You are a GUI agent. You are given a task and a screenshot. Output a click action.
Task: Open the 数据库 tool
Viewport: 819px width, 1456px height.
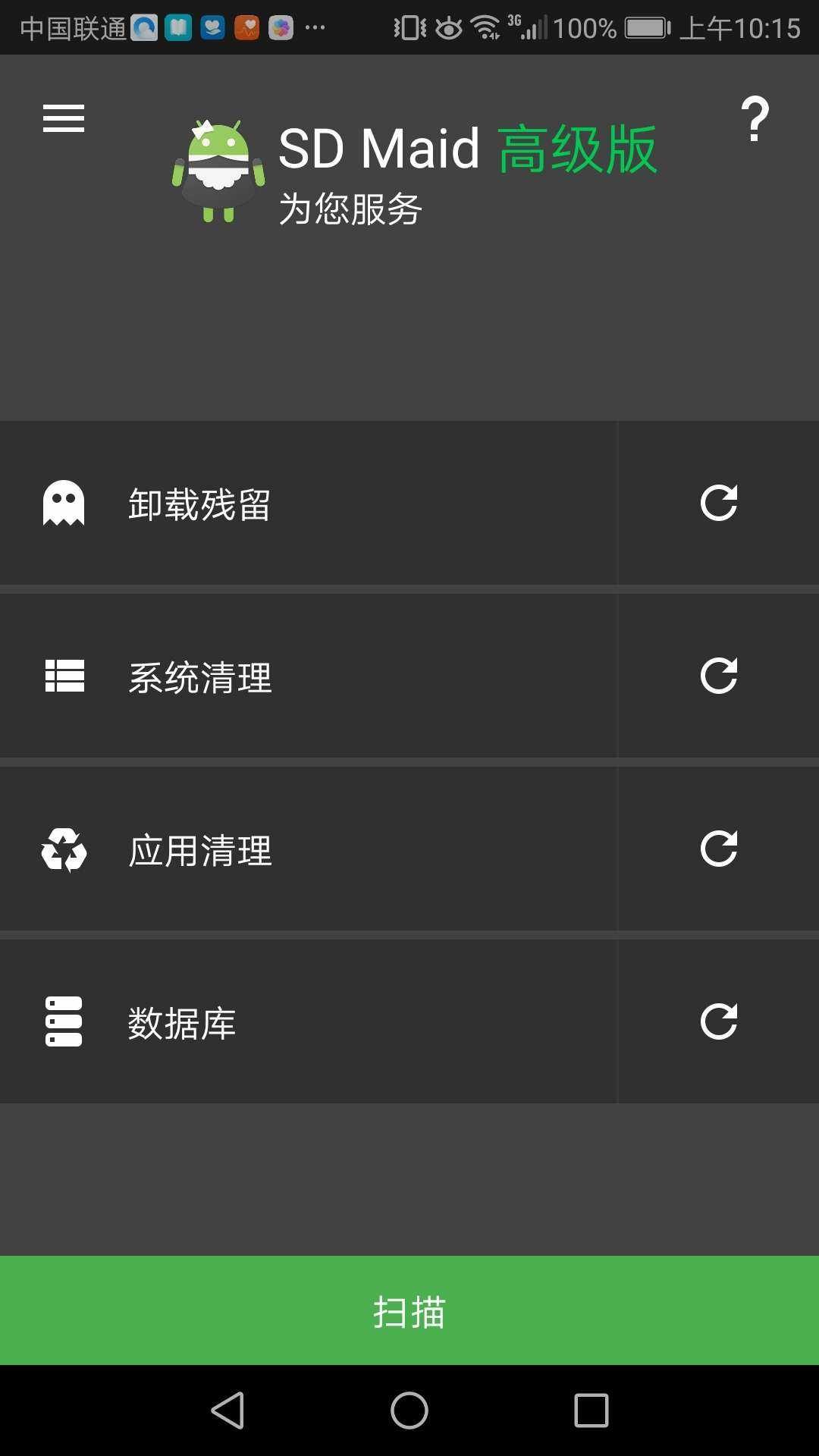click(309, 1021)
